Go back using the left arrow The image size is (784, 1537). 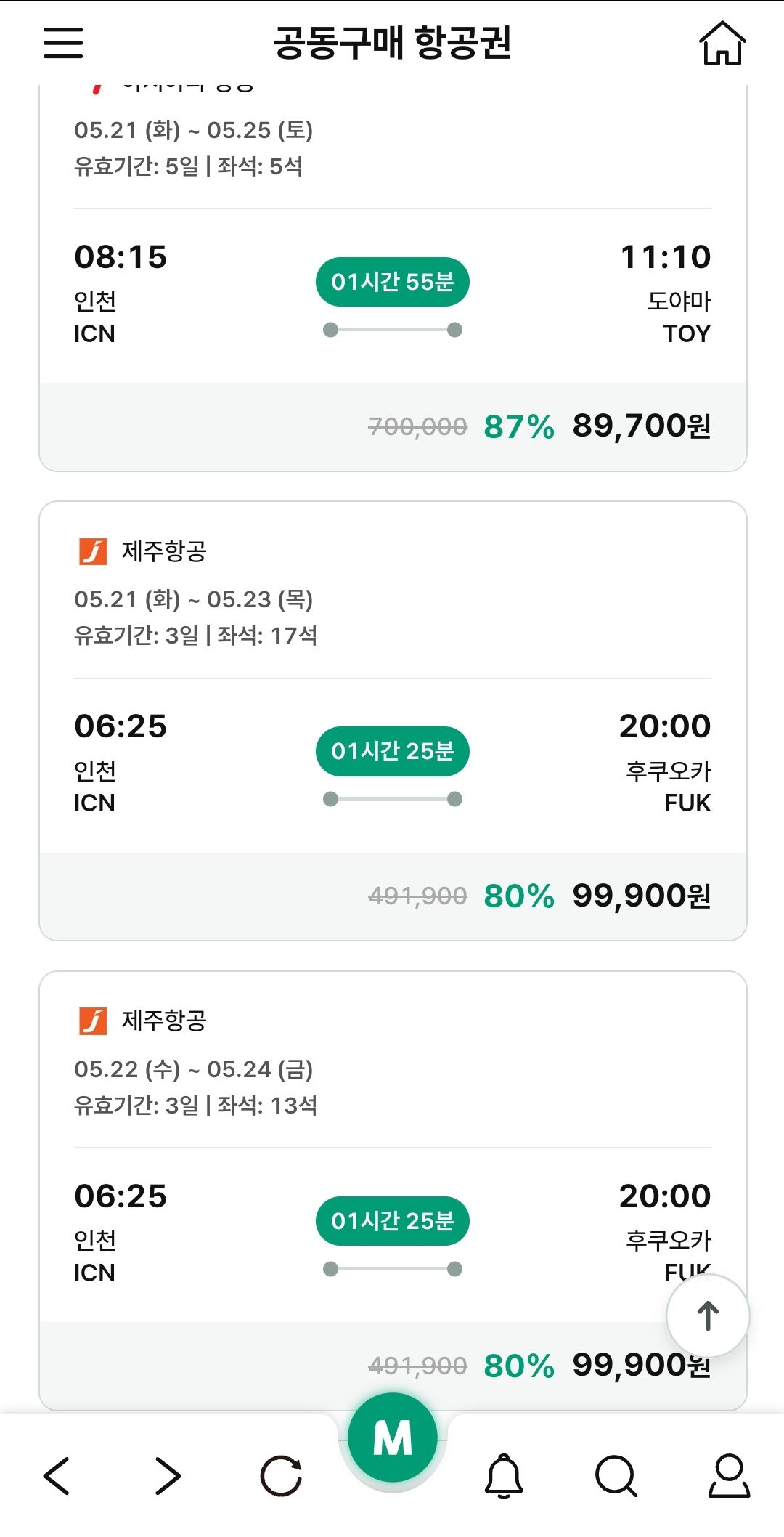(57, 1475)
